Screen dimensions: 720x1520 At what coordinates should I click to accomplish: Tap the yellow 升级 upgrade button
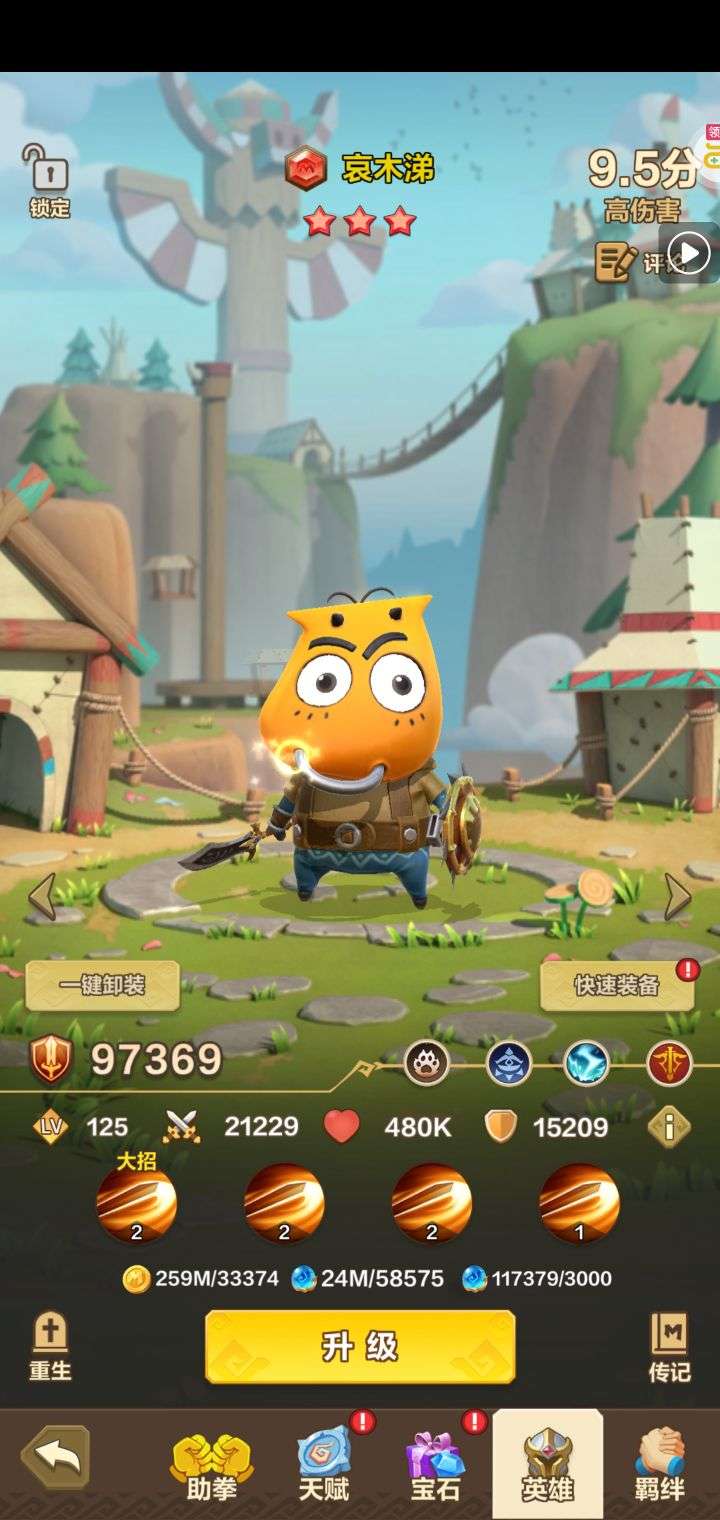[360, 1347]
